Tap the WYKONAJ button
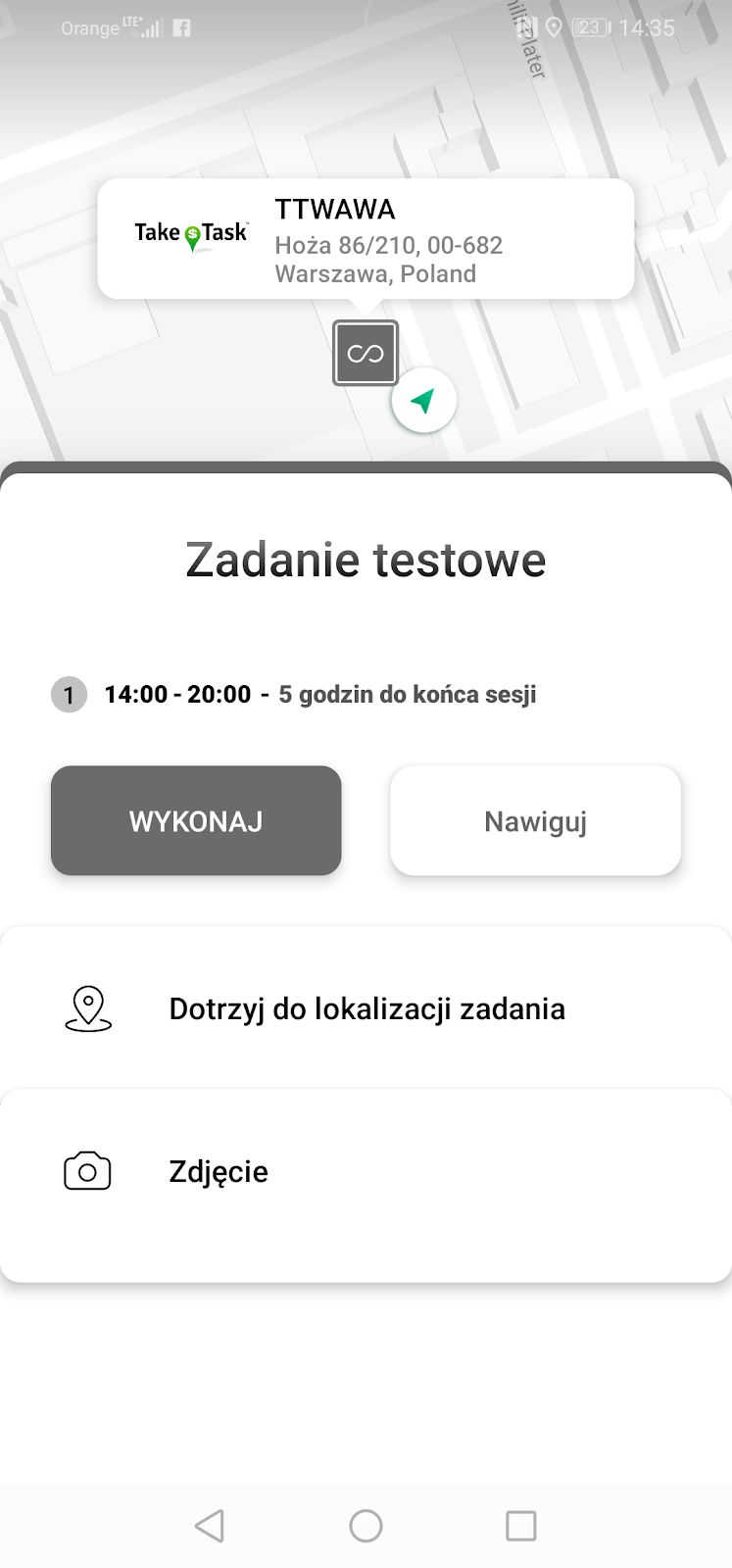Screen dimensions: 732x1568 pyautogui.click(x=196, y=820)
